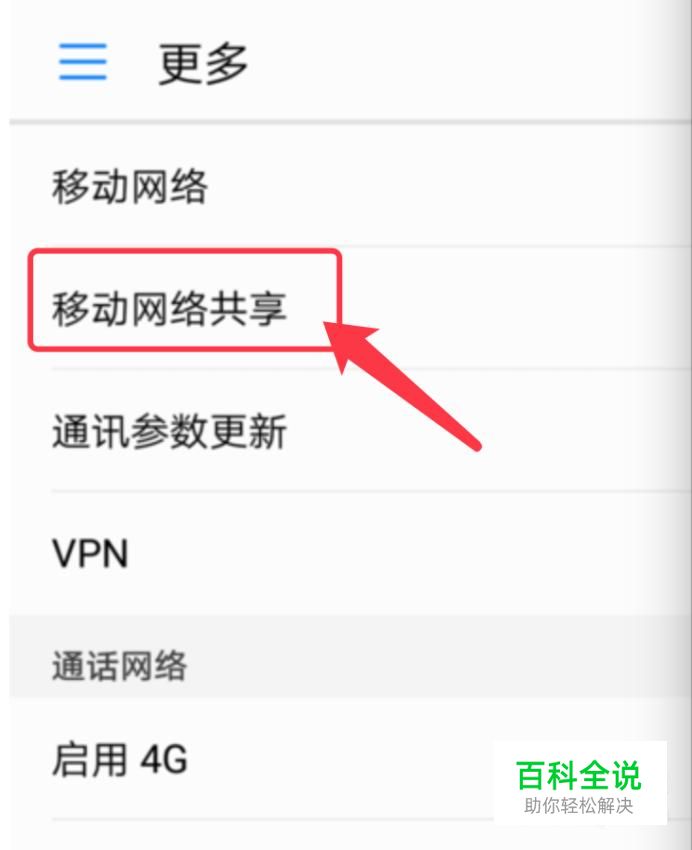Open the hamburger drawer menu

[x=82, y=63]
